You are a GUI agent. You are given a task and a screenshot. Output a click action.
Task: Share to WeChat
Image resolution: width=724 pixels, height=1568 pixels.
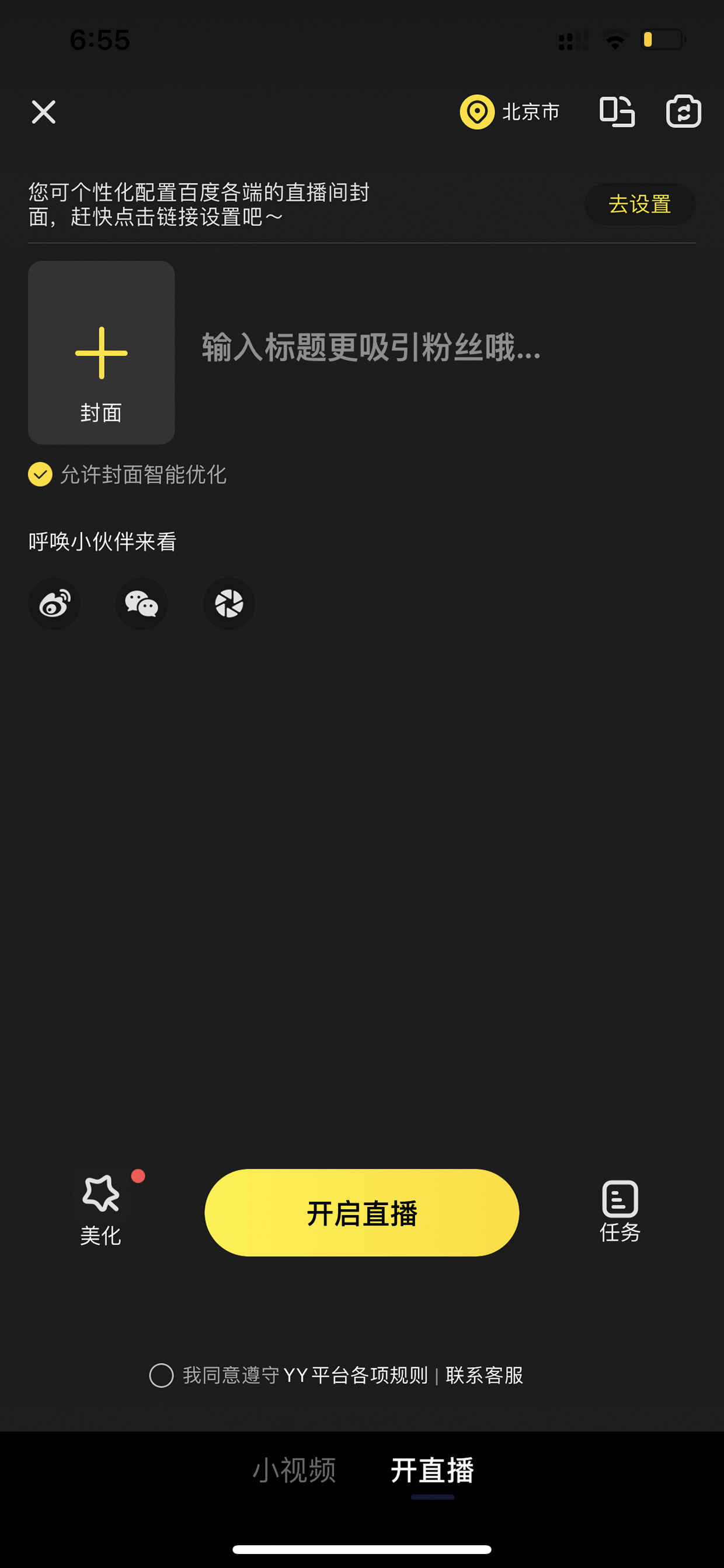(x=142, y=604)
